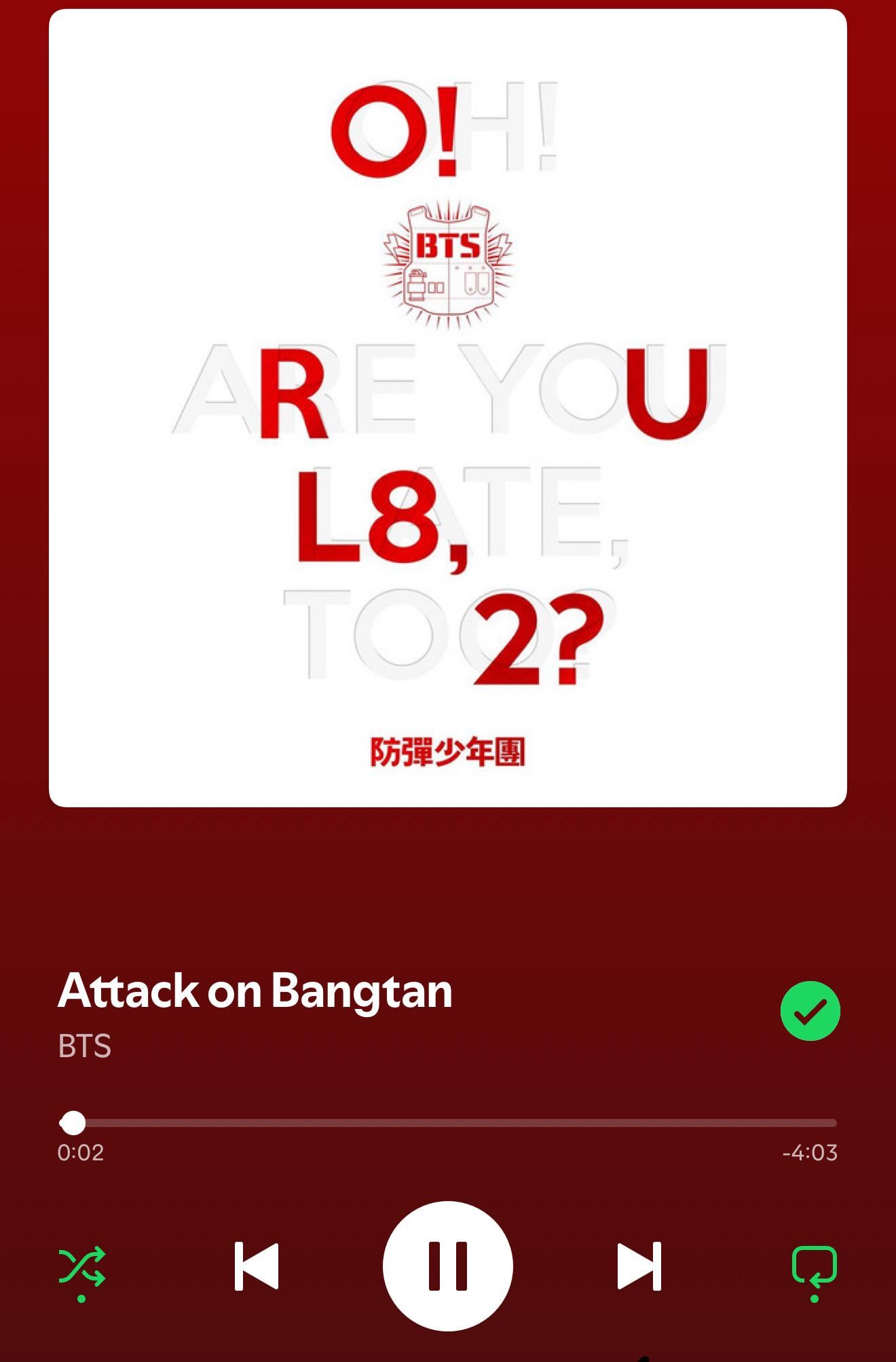Tap the playback progress bar
896x1362 pixels.
[x=448, y=1123]
